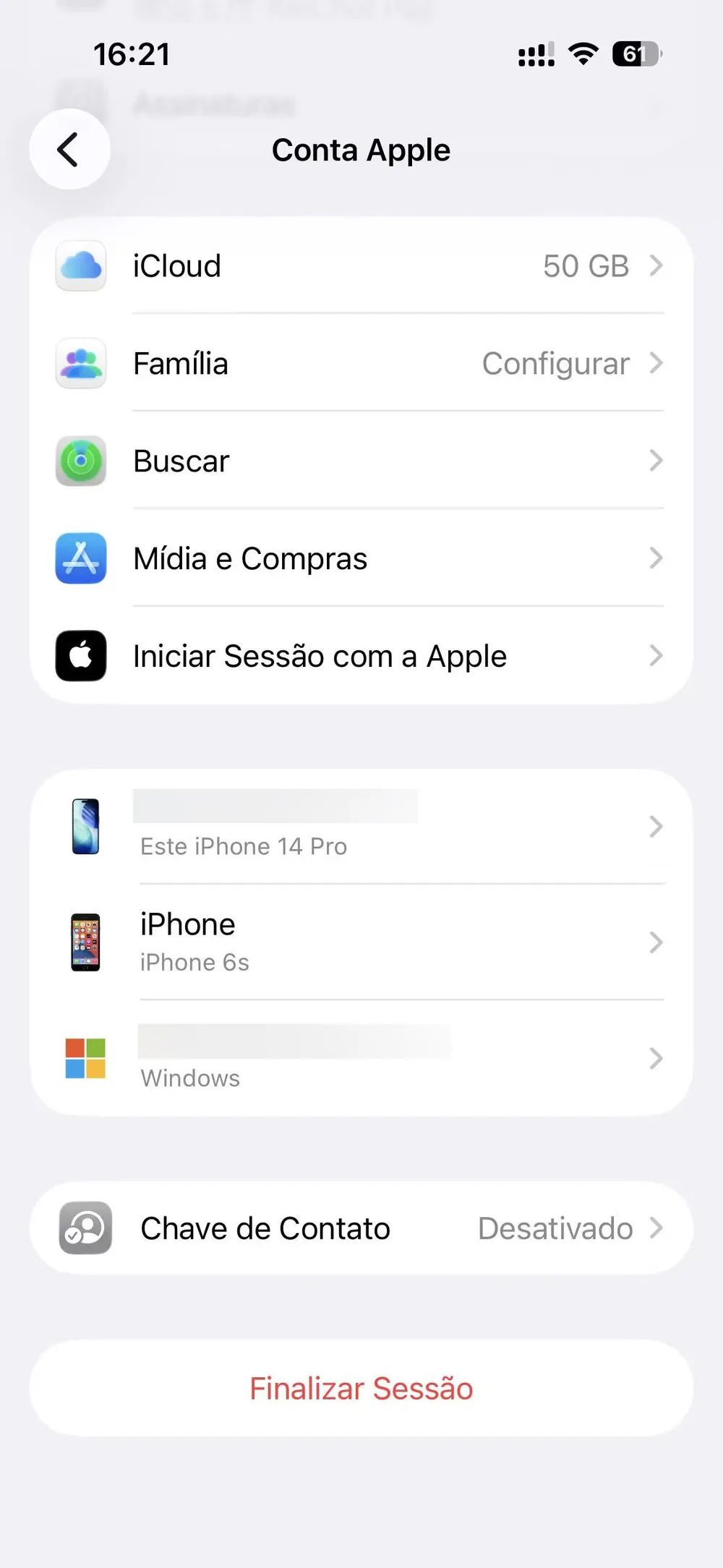Tap the Windows logo icon
Viewport: 723px width, 1568px height.
tap(85, 1059)
